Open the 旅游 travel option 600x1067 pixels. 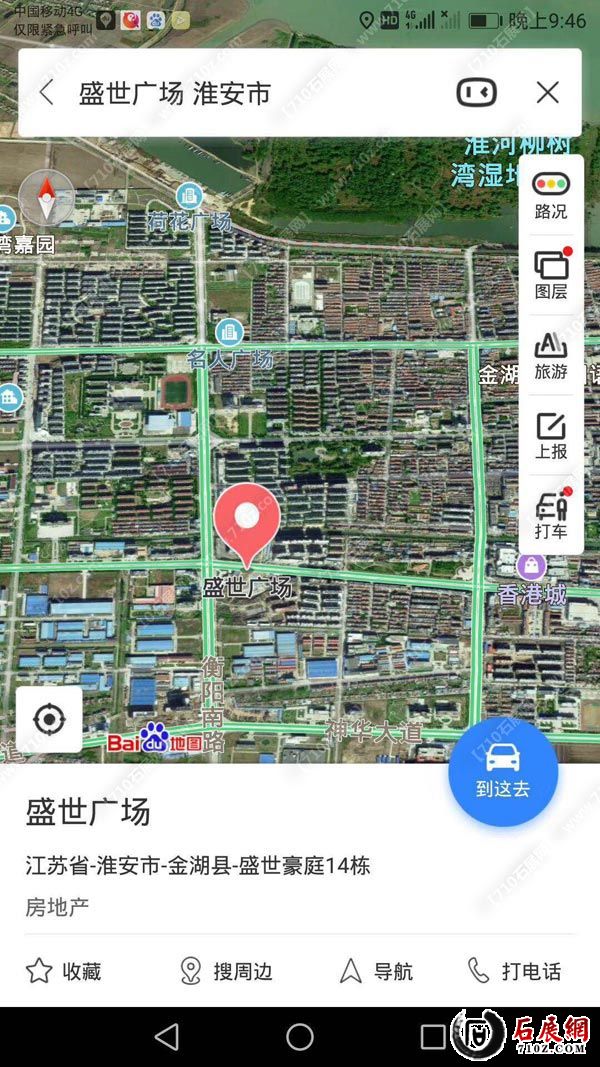click(550, 355)
